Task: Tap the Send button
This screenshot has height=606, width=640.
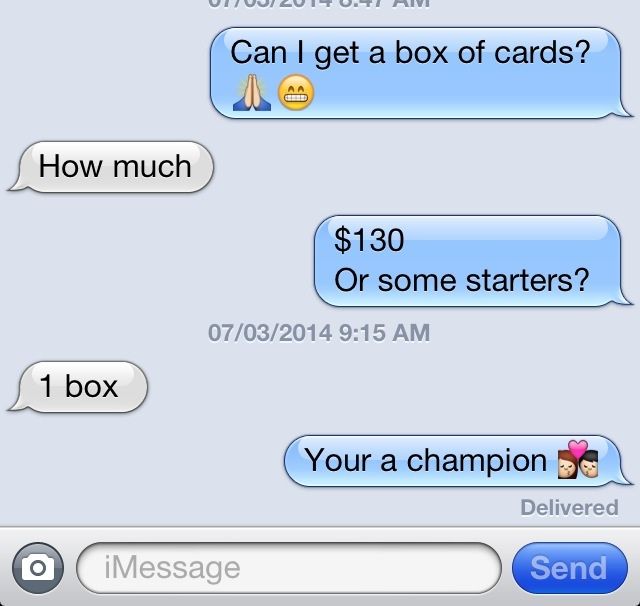Action: pyautogui.click(x=569, y=567)
